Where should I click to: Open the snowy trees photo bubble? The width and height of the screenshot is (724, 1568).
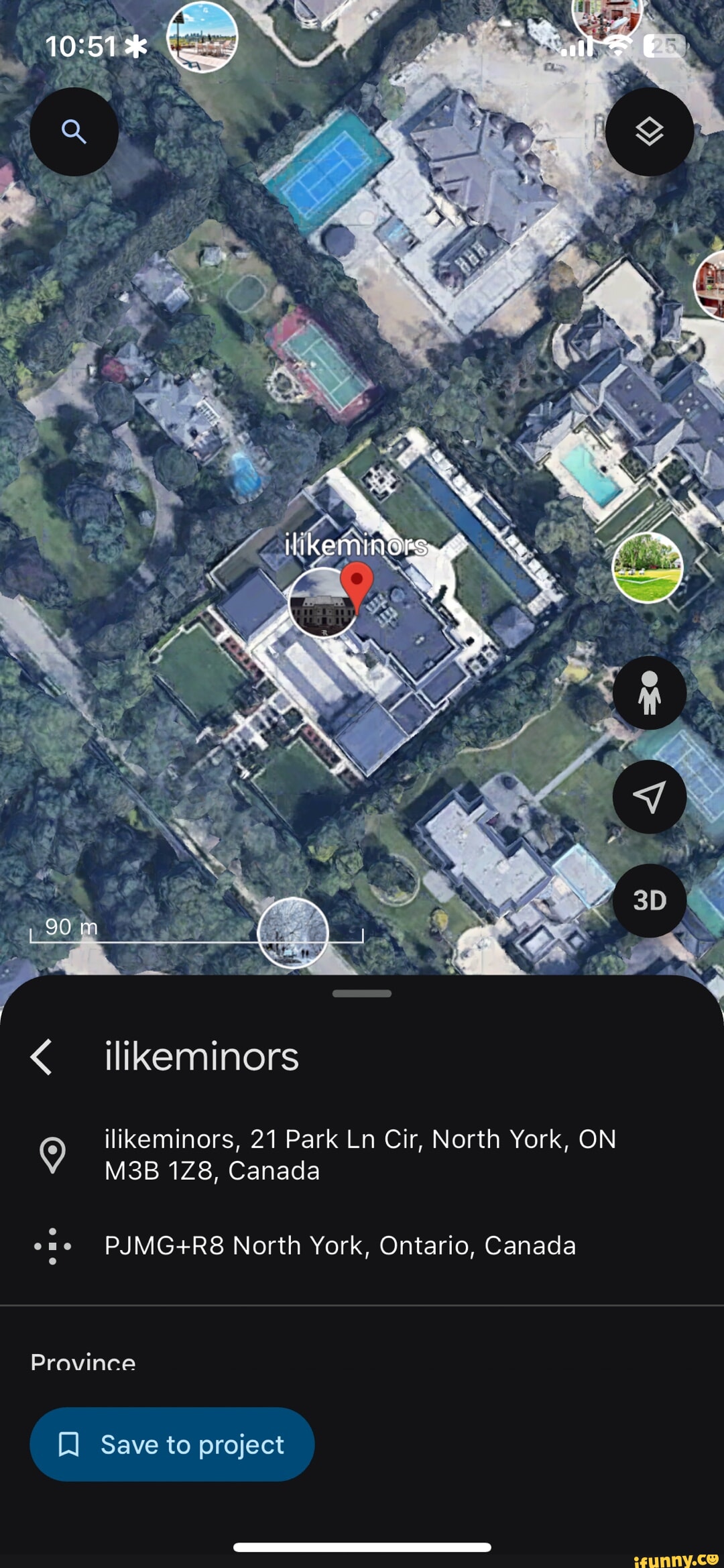[x=293, y=933]
